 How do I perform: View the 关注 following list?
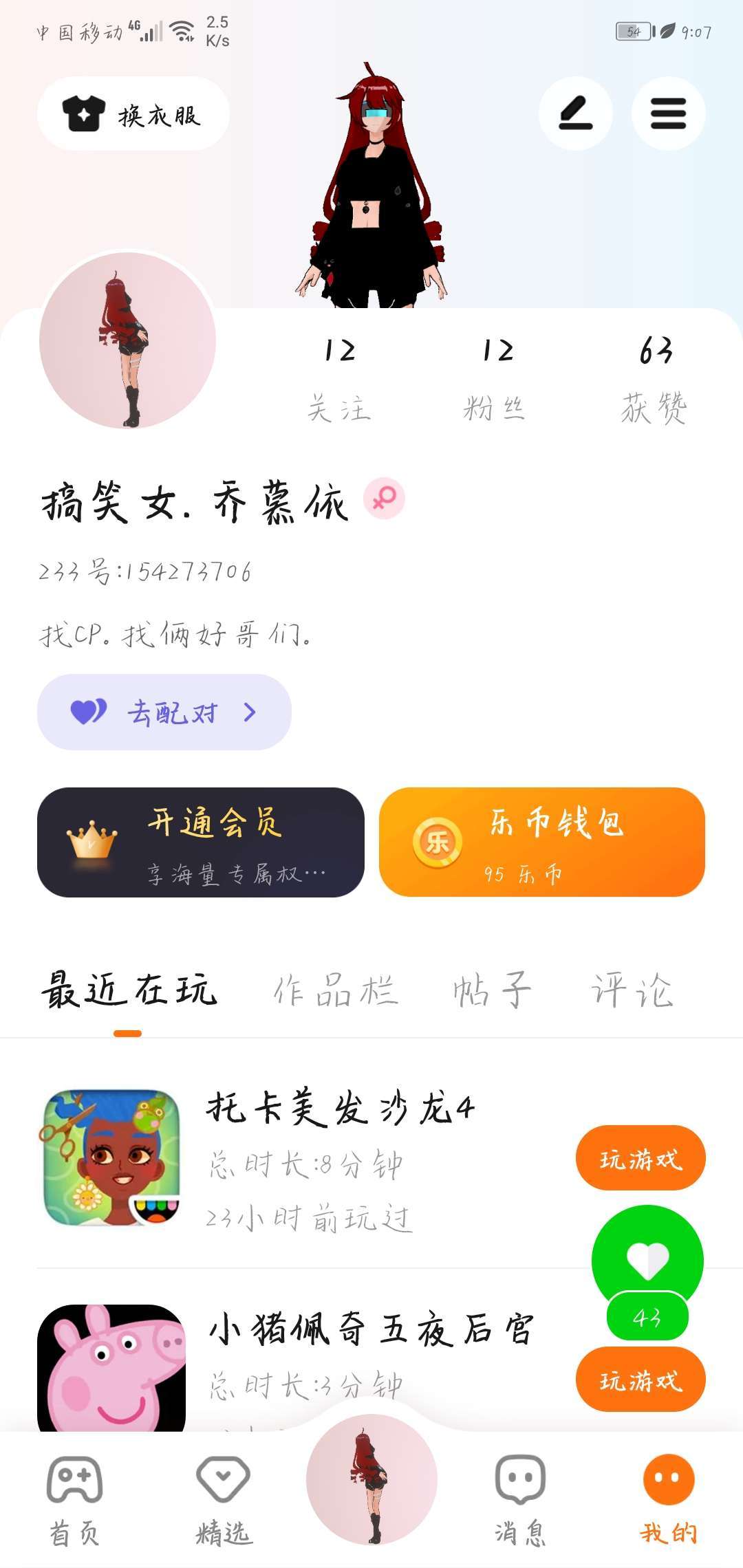[339, 380]
